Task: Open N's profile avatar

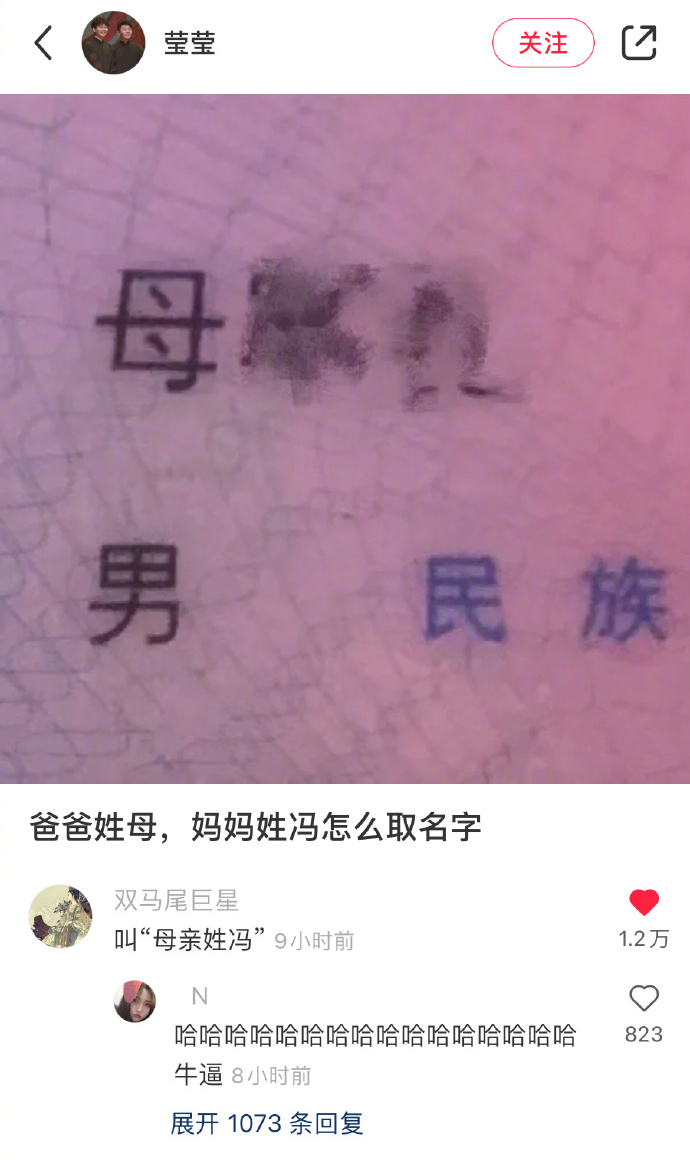Action: point(135,1001)
